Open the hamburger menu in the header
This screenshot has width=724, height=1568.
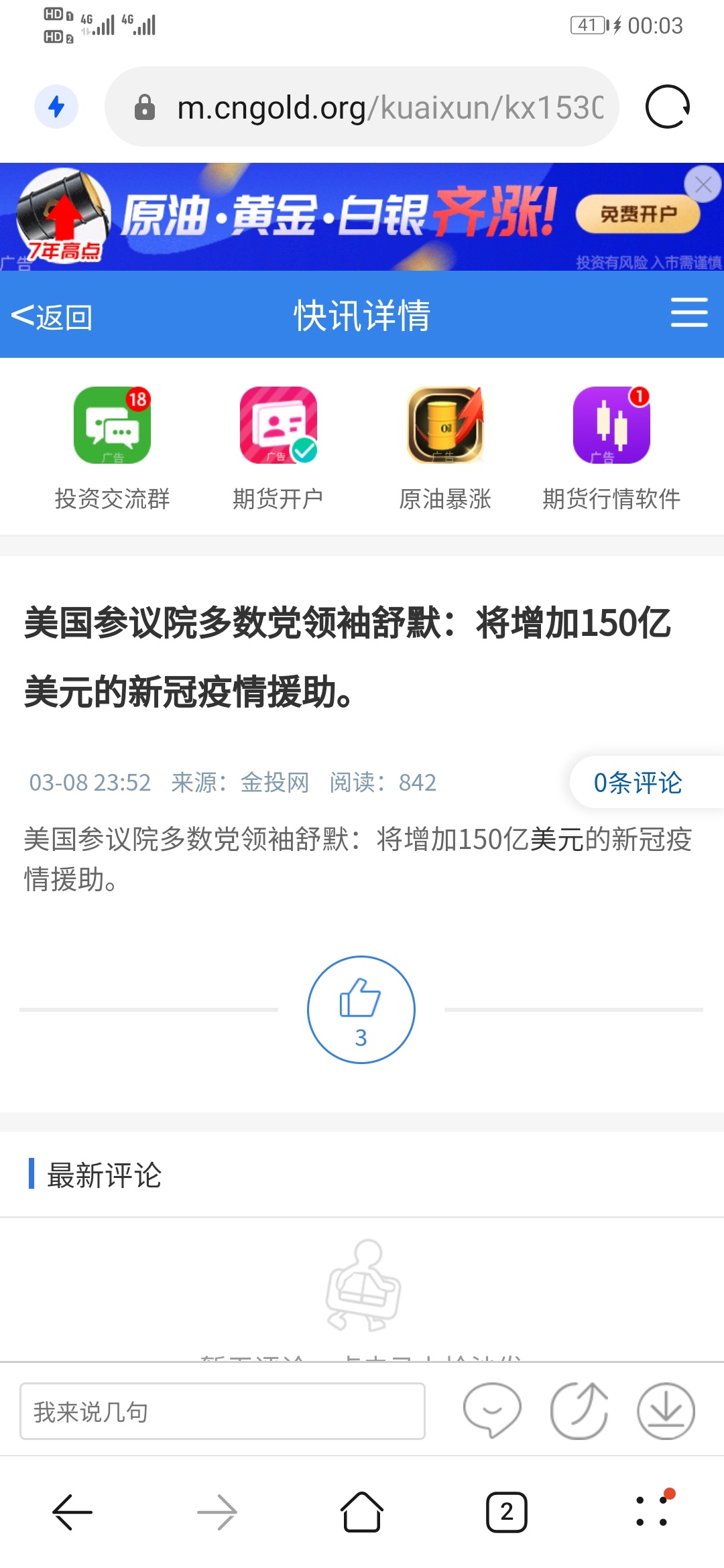(x=689, y=313)
